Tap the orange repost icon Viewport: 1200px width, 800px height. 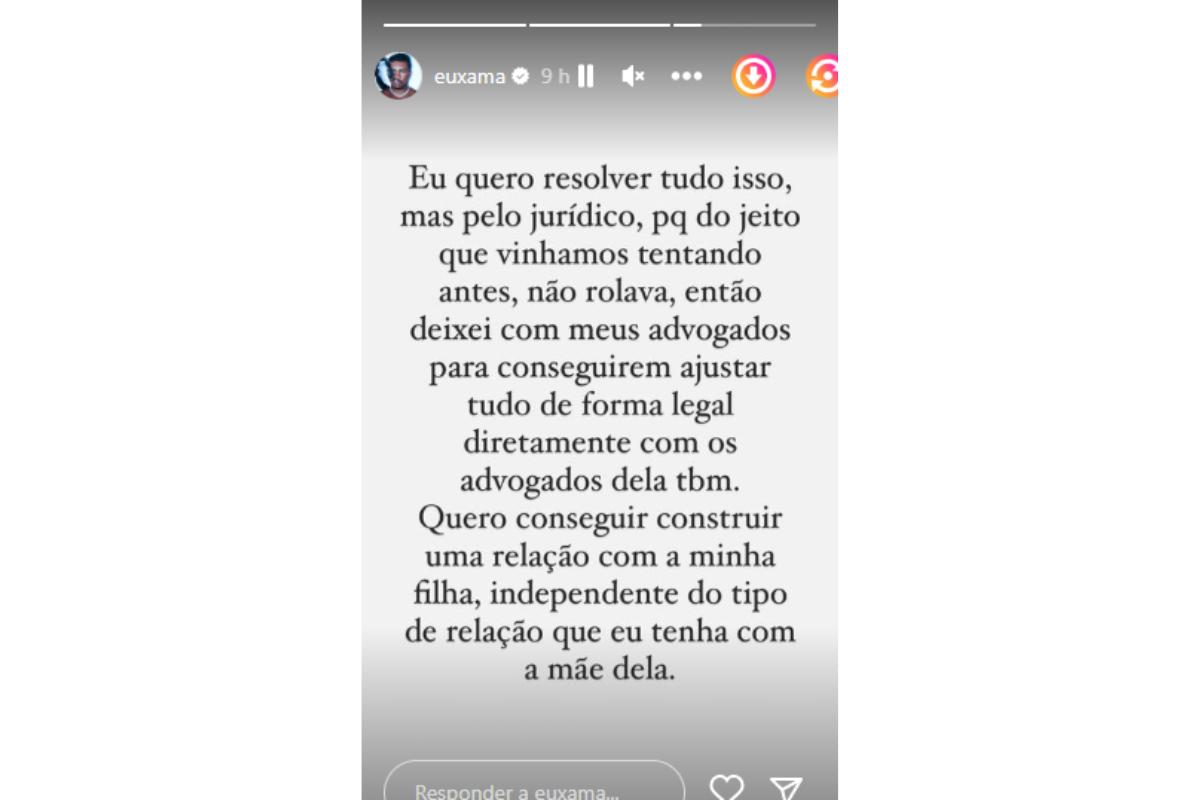pos(823,76)
